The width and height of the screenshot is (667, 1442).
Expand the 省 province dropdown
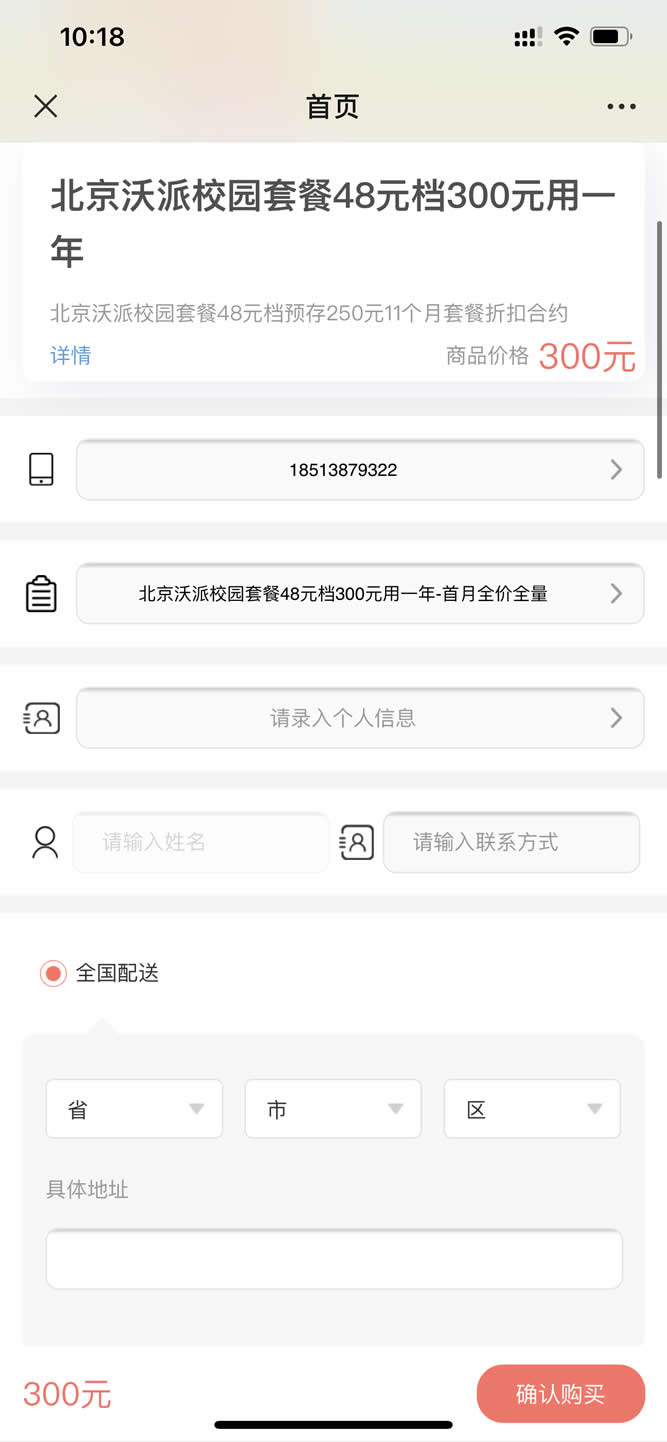click(134, 1109)
